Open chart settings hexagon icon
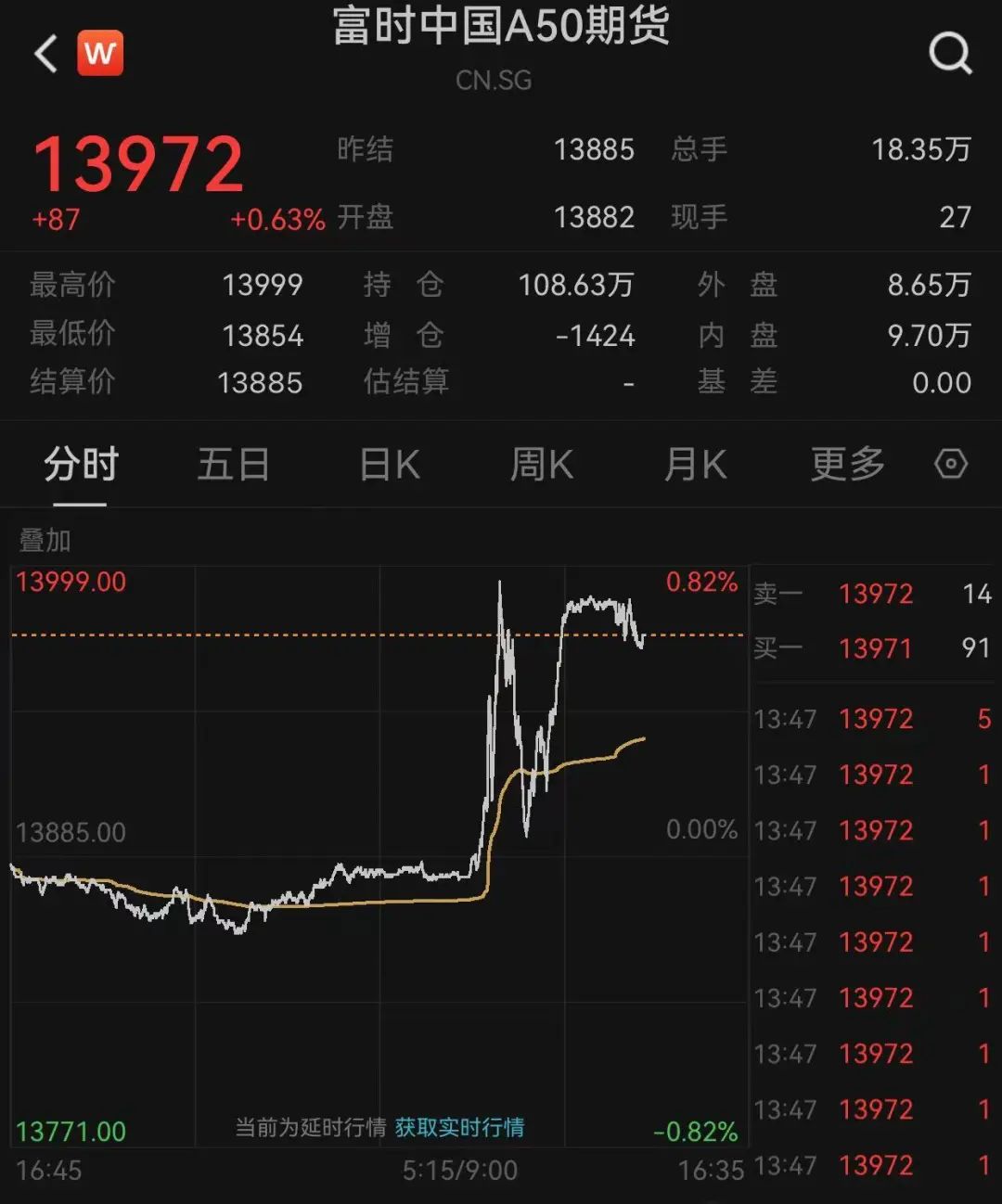 (x=951, y=464)
